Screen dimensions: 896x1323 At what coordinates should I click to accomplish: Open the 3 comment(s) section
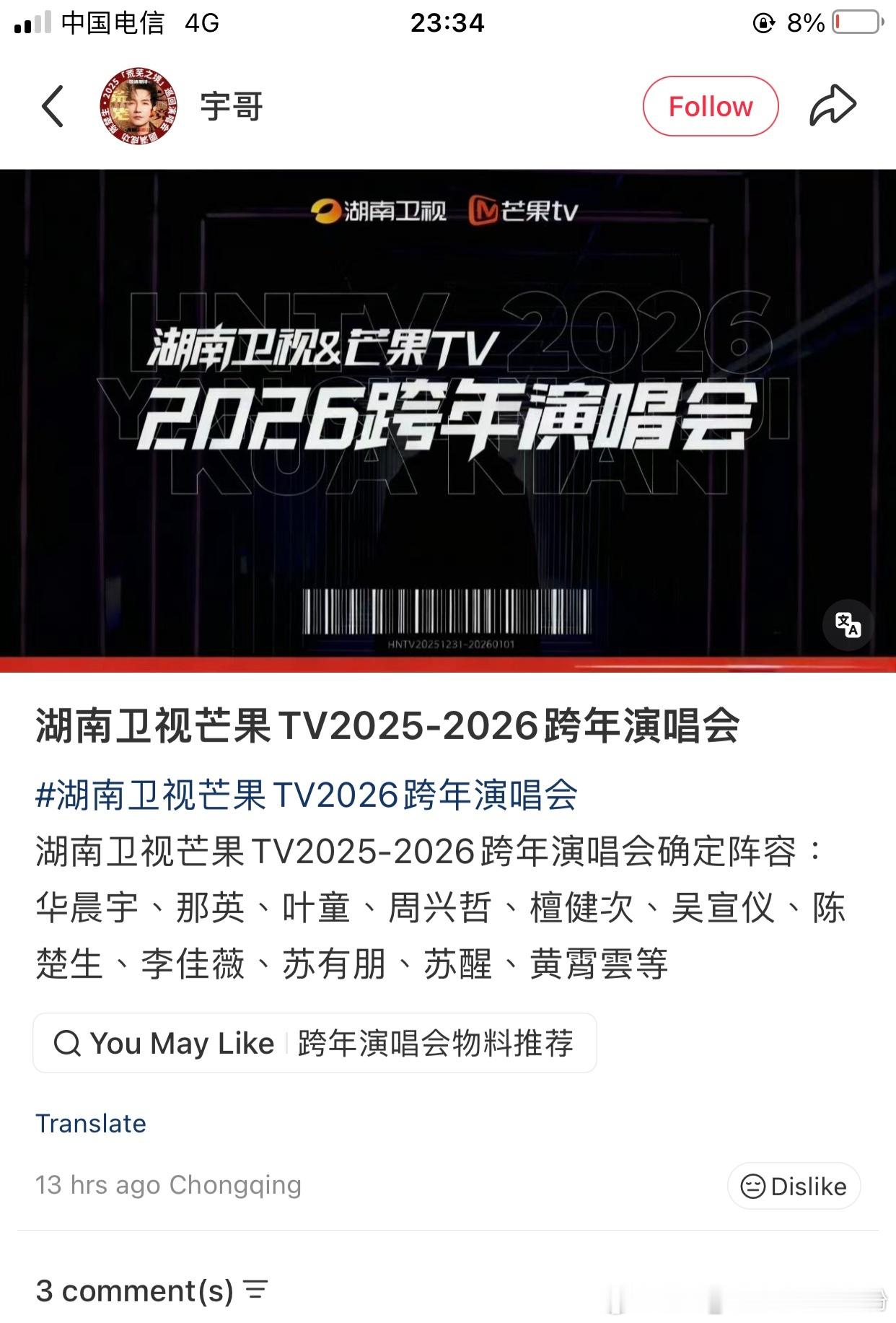tap(130, 1292)
